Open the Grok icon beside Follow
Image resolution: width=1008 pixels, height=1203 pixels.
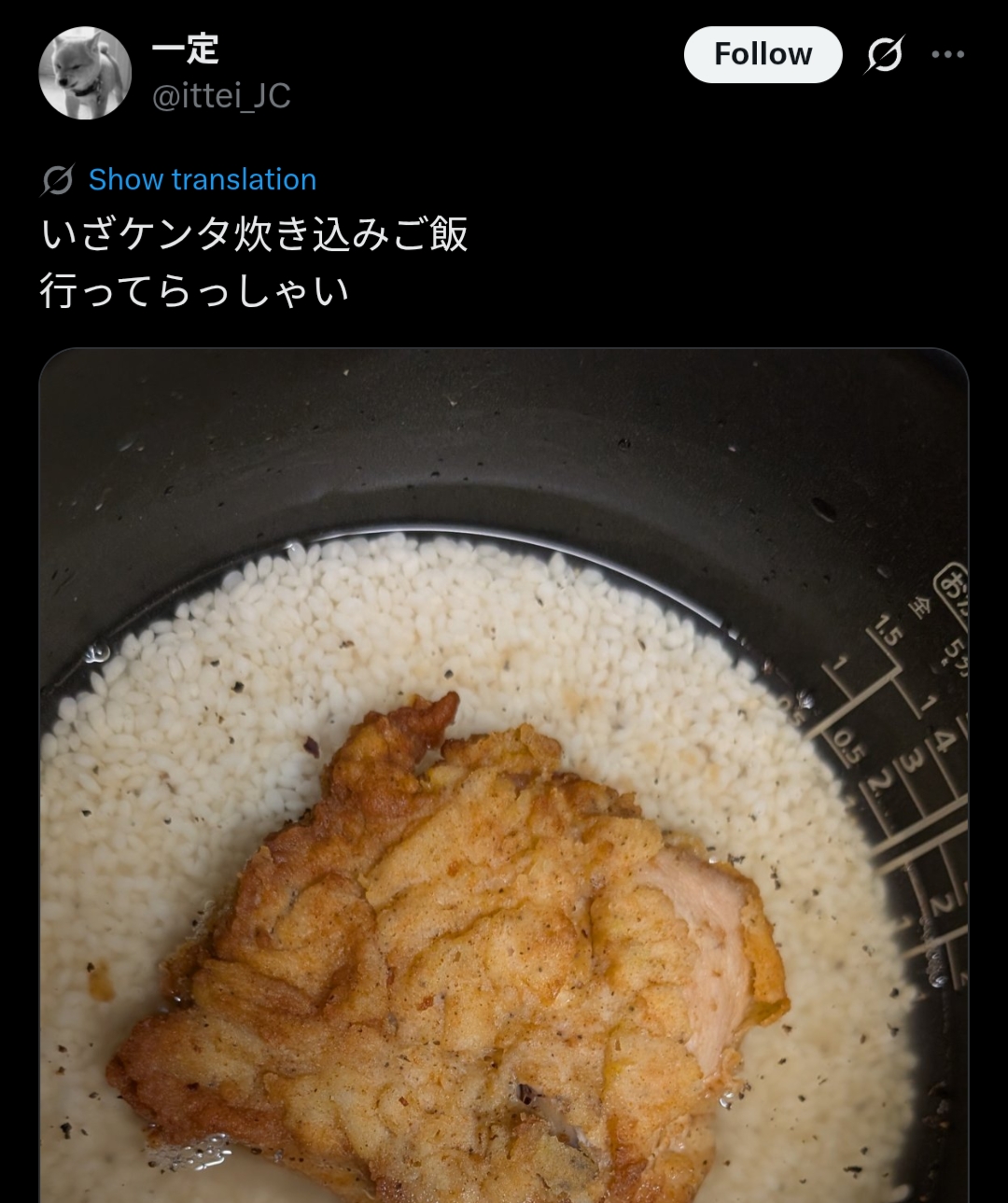[884, 54]
